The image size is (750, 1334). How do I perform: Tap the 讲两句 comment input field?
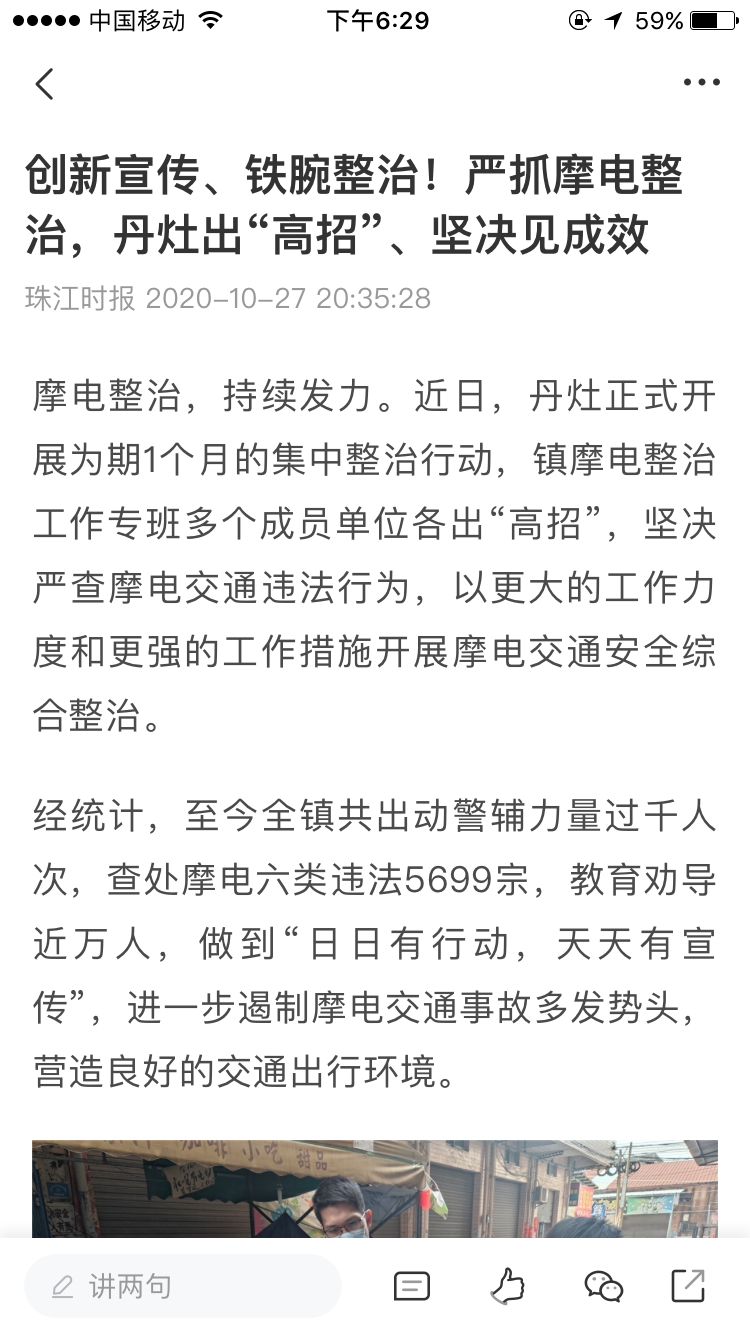click(x=183, y=1286)
